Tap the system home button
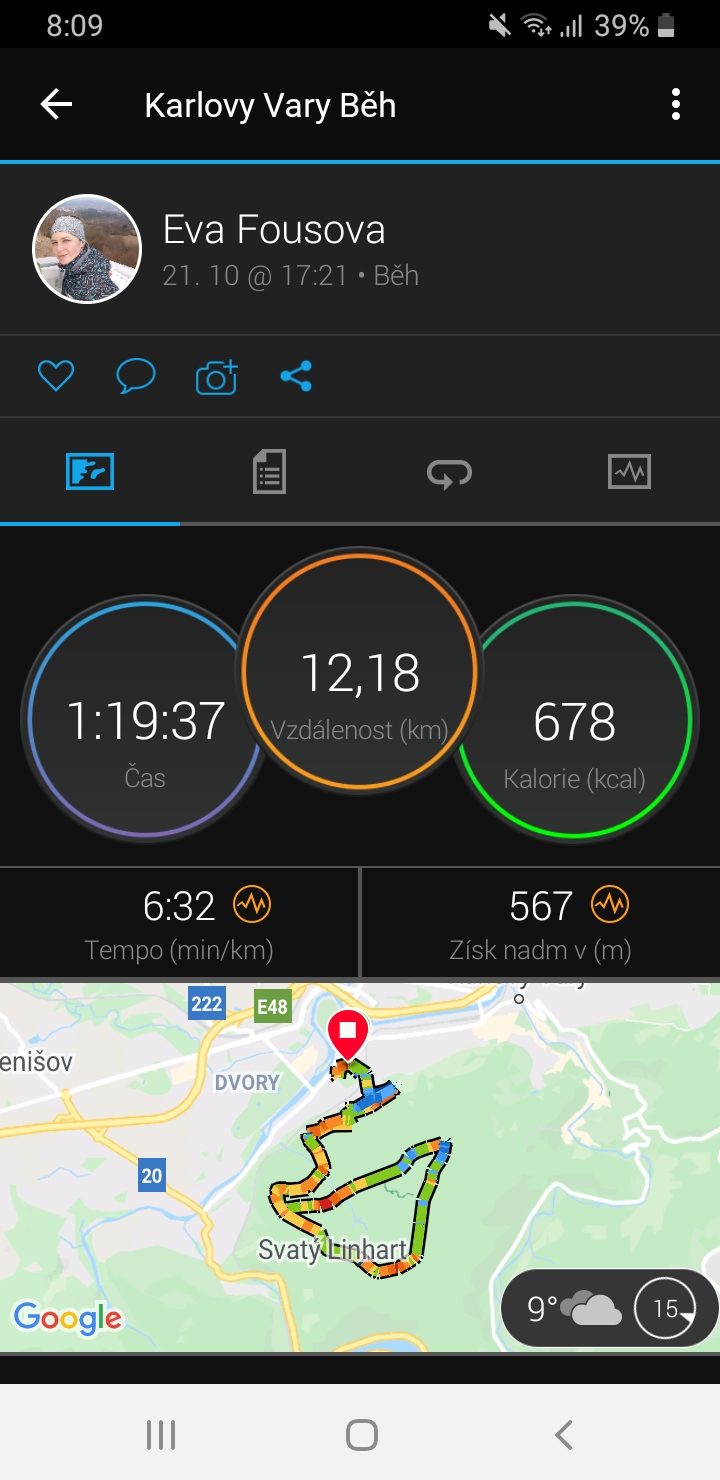The height and width of the screenshot is (1480, 720). tap(361, 1435)
